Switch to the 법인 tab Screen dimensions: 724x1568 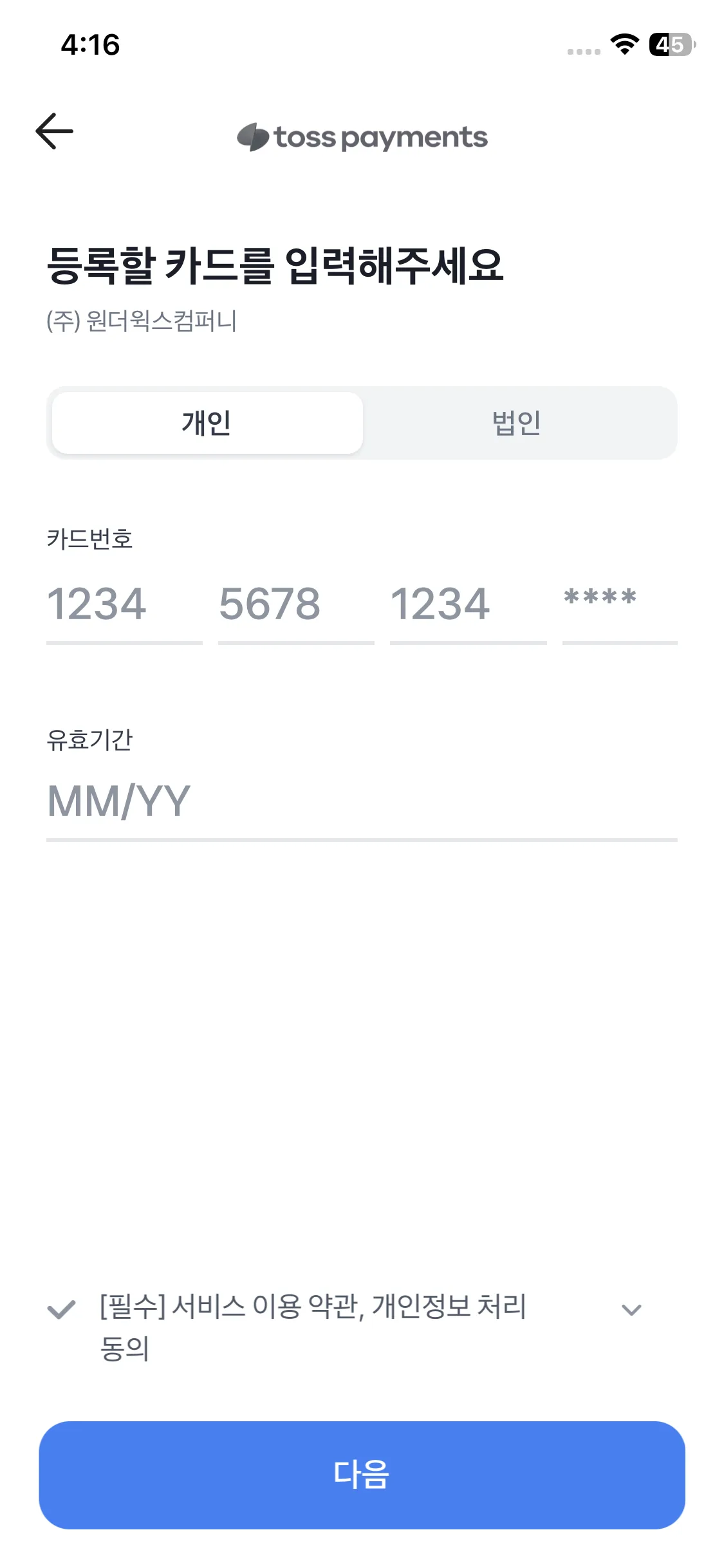(517, 423)
